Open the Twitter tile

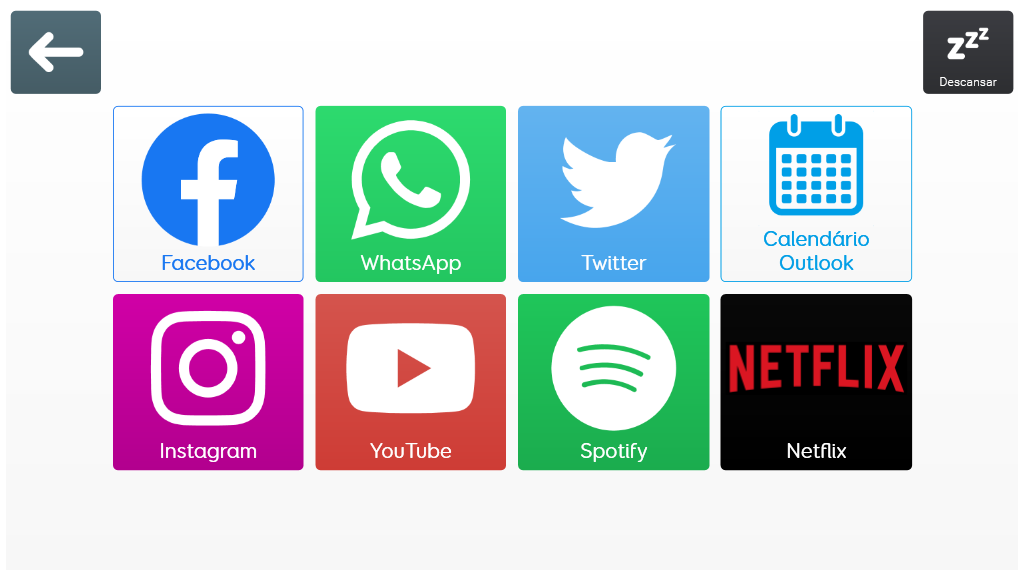(613, 194)
